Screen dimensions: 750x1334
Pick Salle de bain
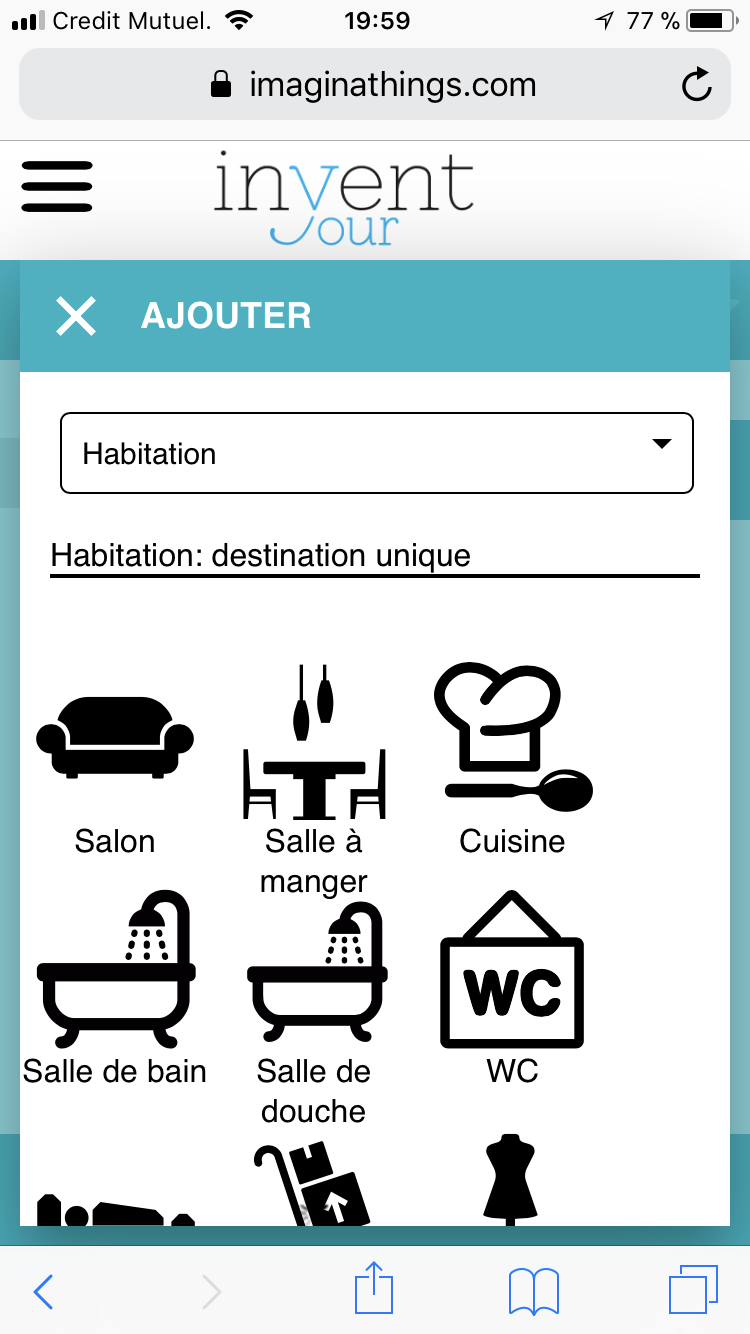point(115,990)
